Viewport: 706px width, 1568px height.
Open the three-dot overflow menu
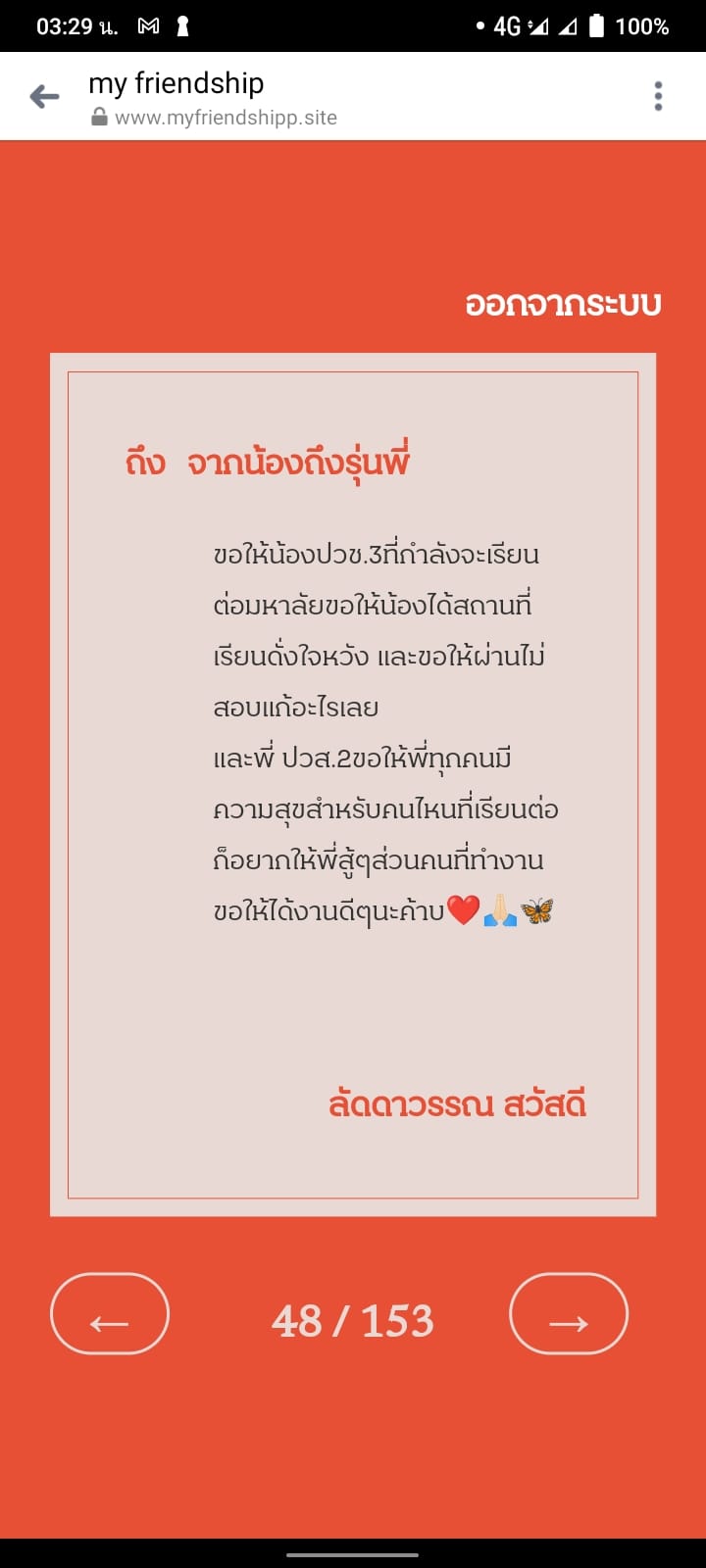[x=658, y=96]
